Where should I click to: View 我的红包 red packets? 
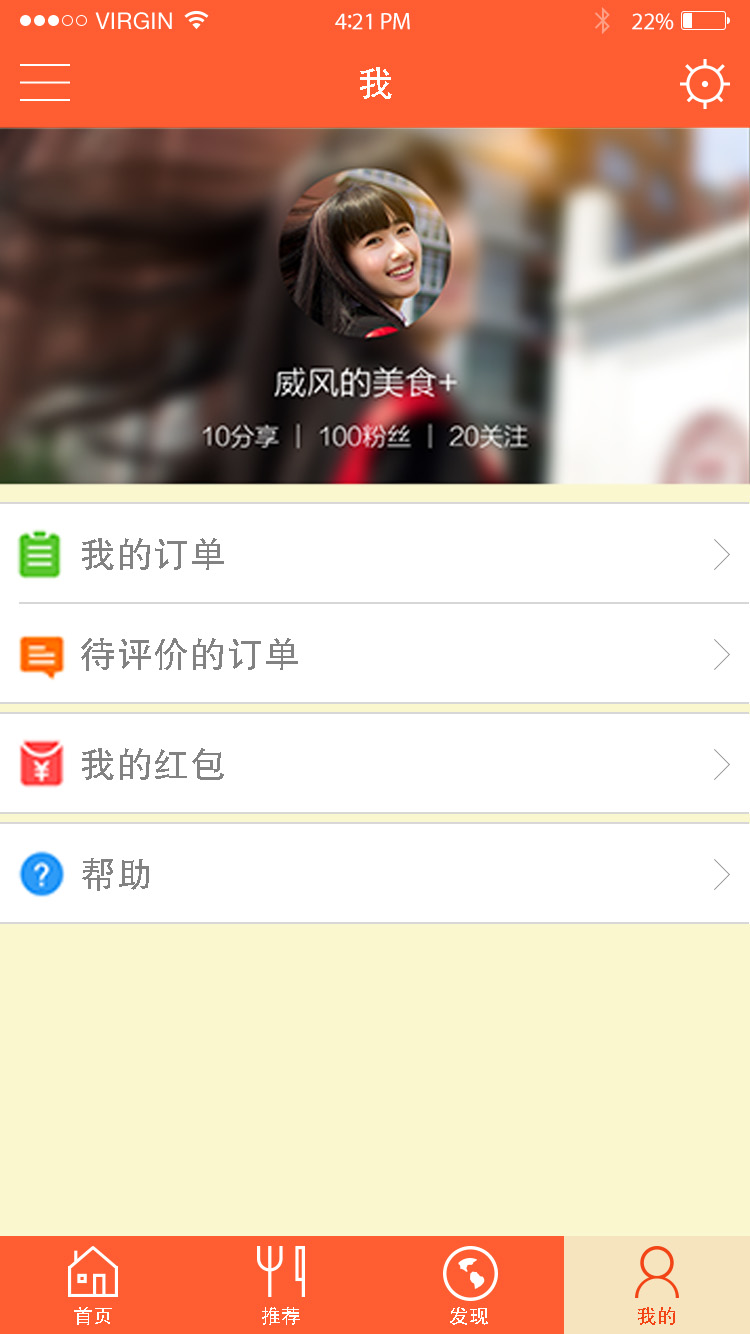point(375,765)
